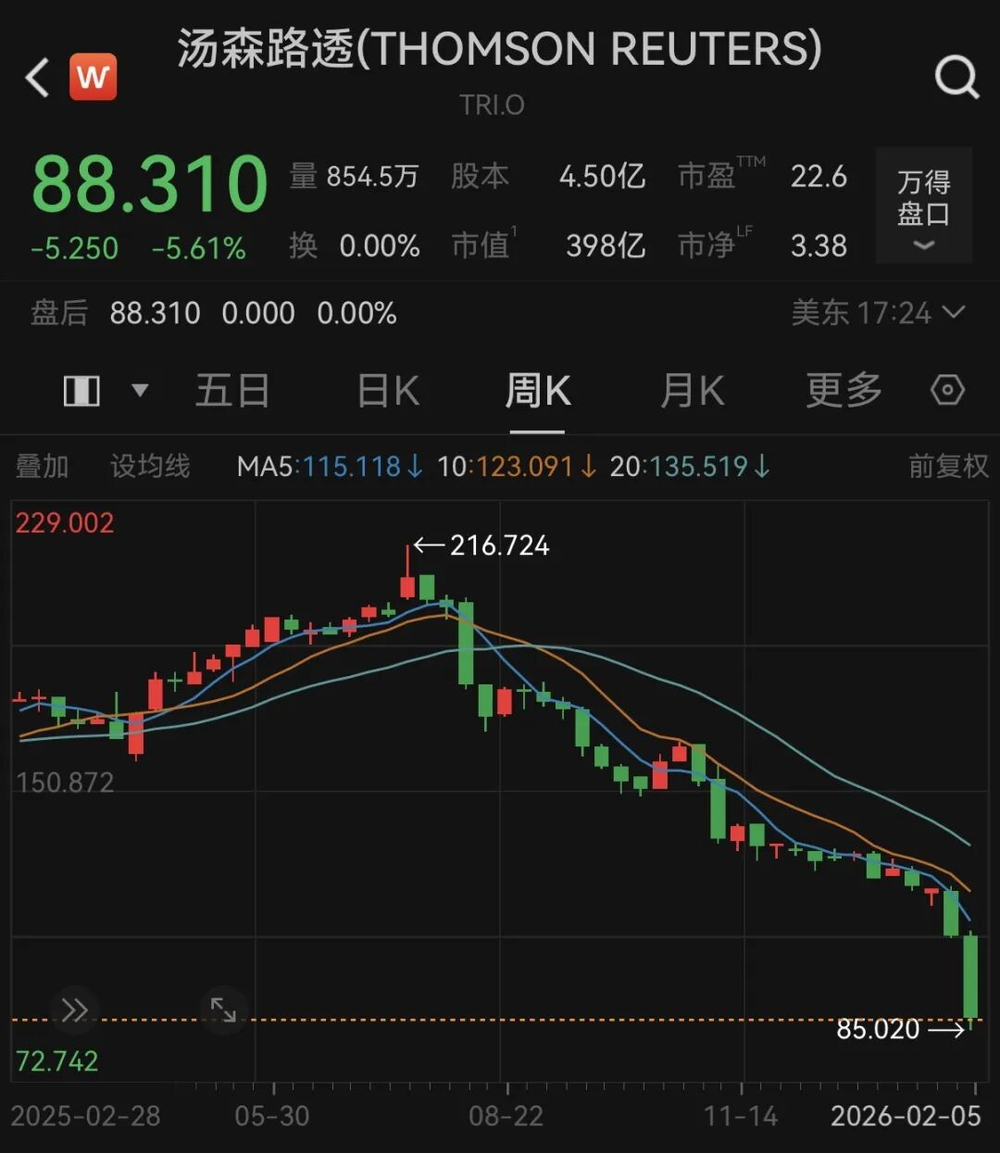
Task: Open the search magnifier icon
Action: [956, 77]
